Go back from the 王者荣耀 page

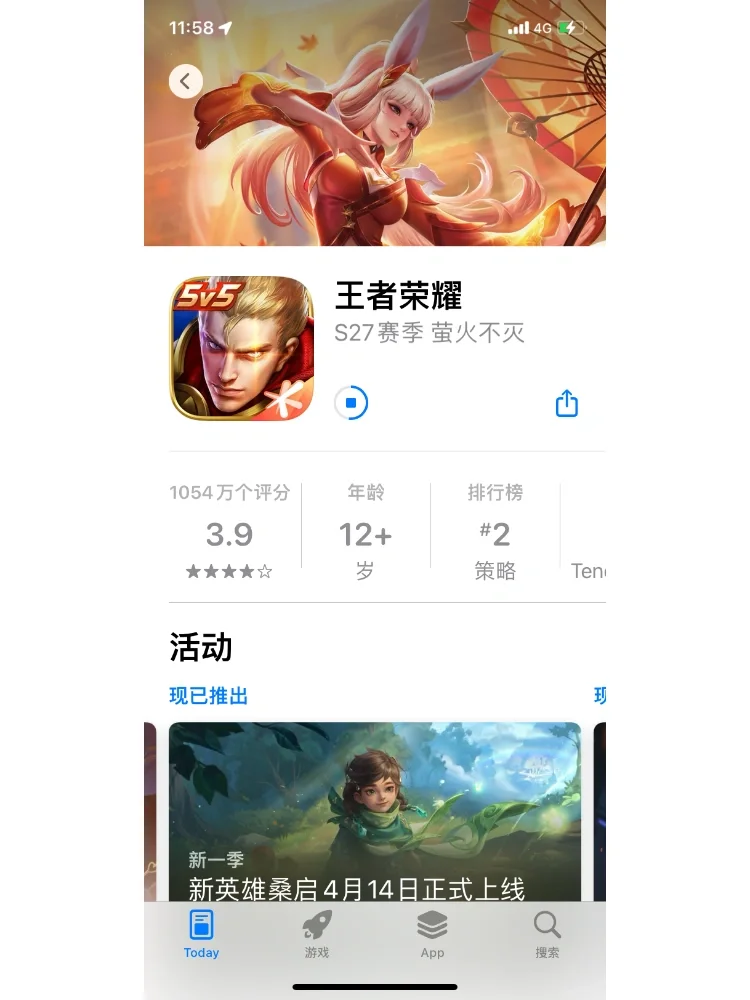(186, 81)
